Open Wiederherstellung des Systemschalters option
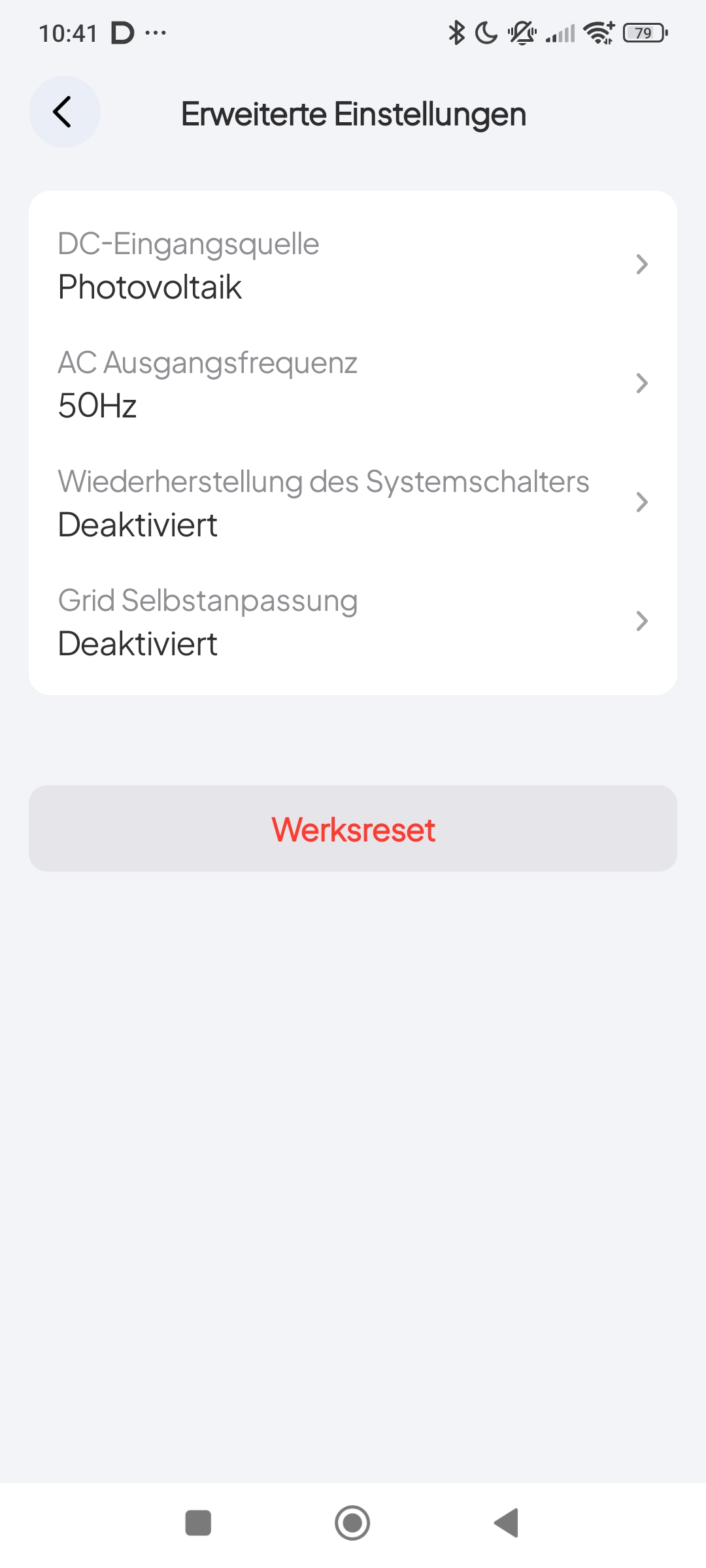 (x=353, y=502)
